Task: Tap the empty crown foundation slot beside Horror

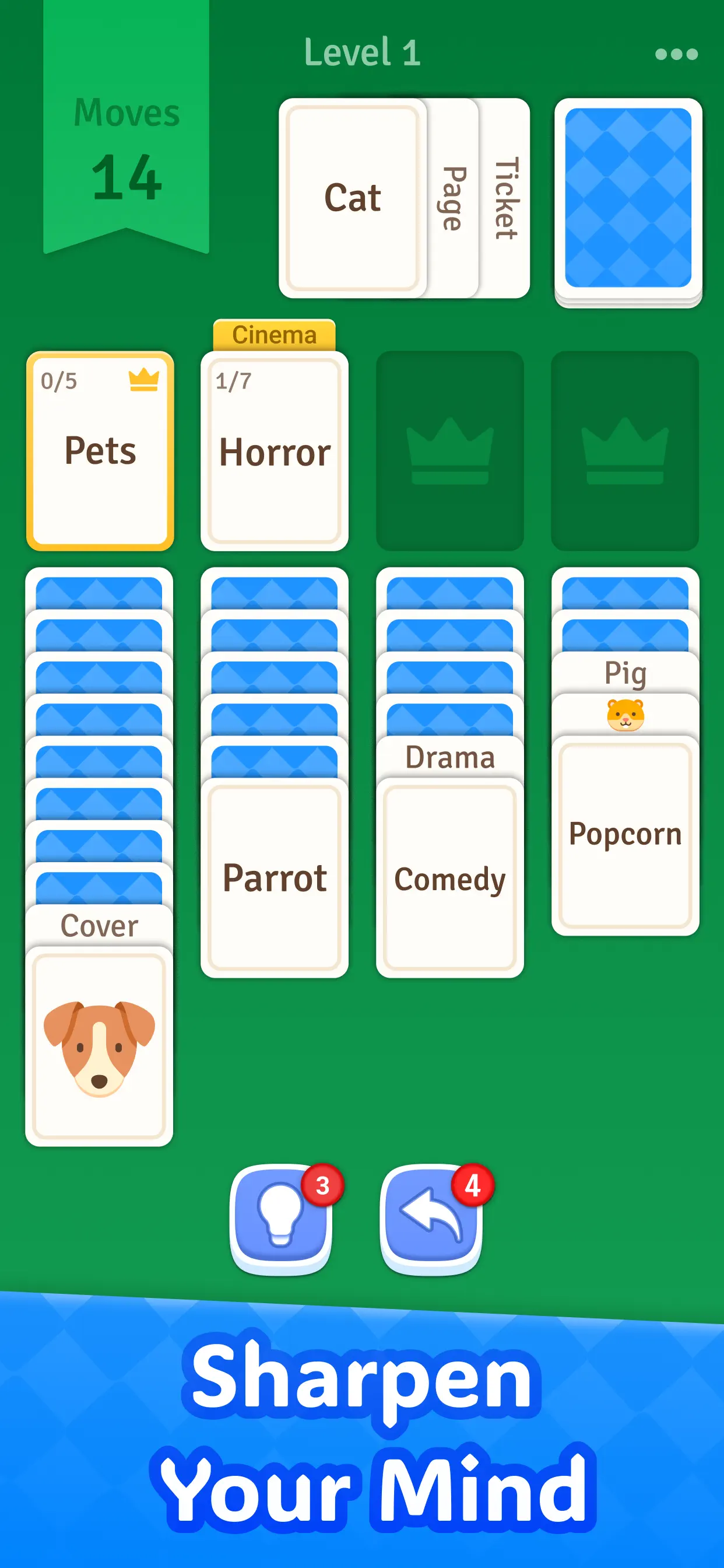Action: pyautogui.click(x=449, y=450)
